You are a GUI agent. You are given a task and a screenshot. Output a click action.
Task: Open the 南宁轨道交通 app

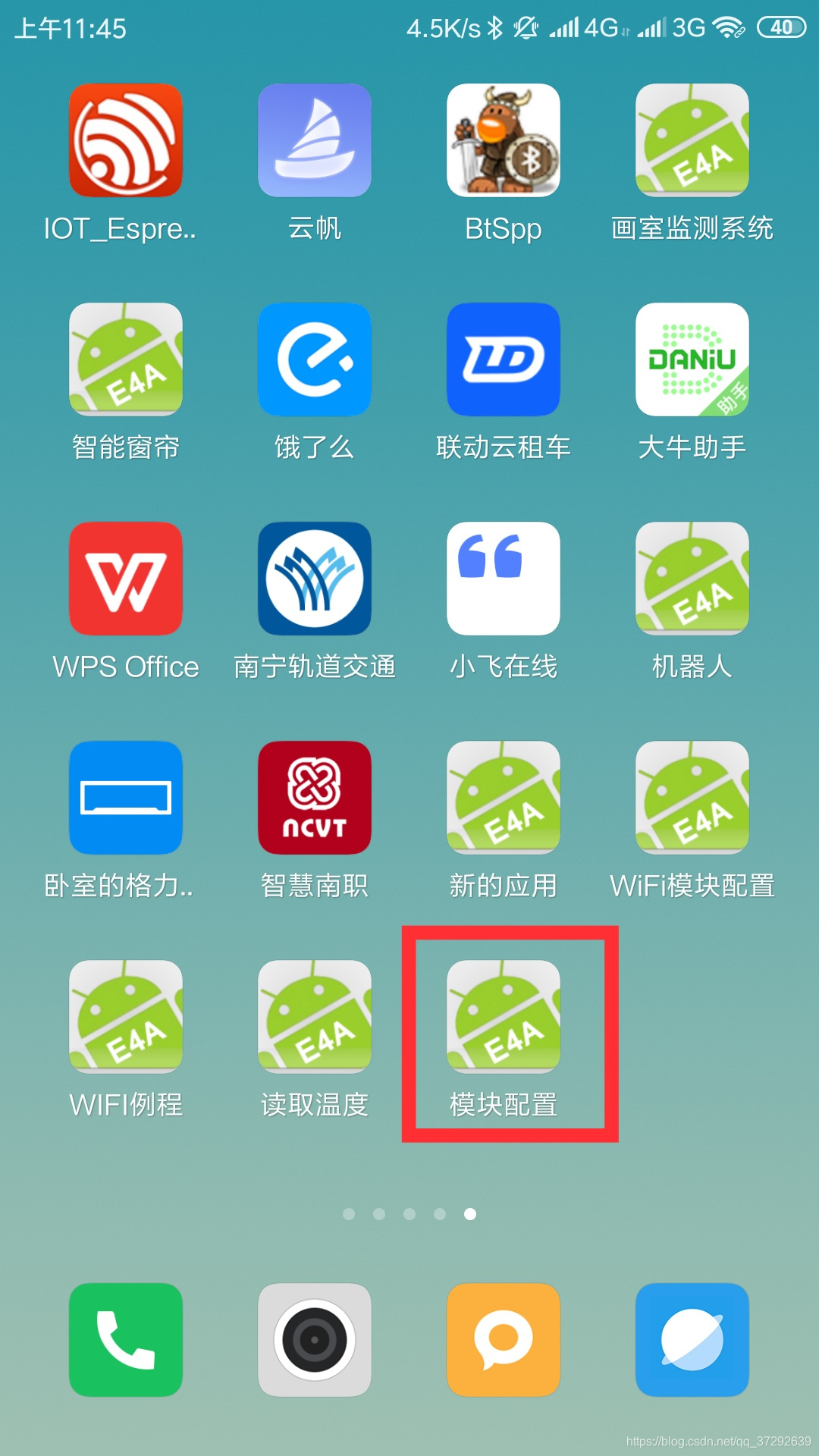pos(315,579)
